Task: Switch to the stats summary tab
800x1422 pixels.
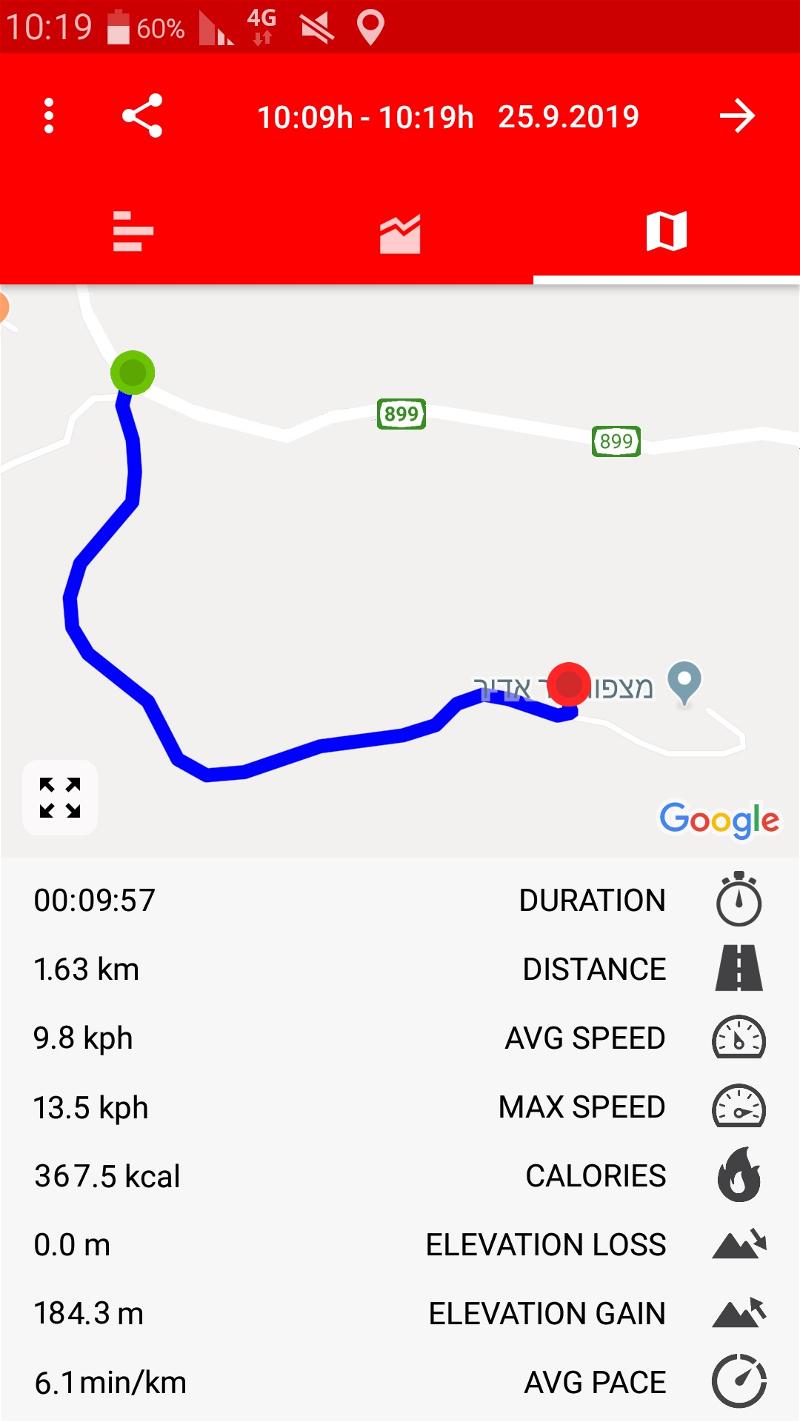Action: pos(133,232)
